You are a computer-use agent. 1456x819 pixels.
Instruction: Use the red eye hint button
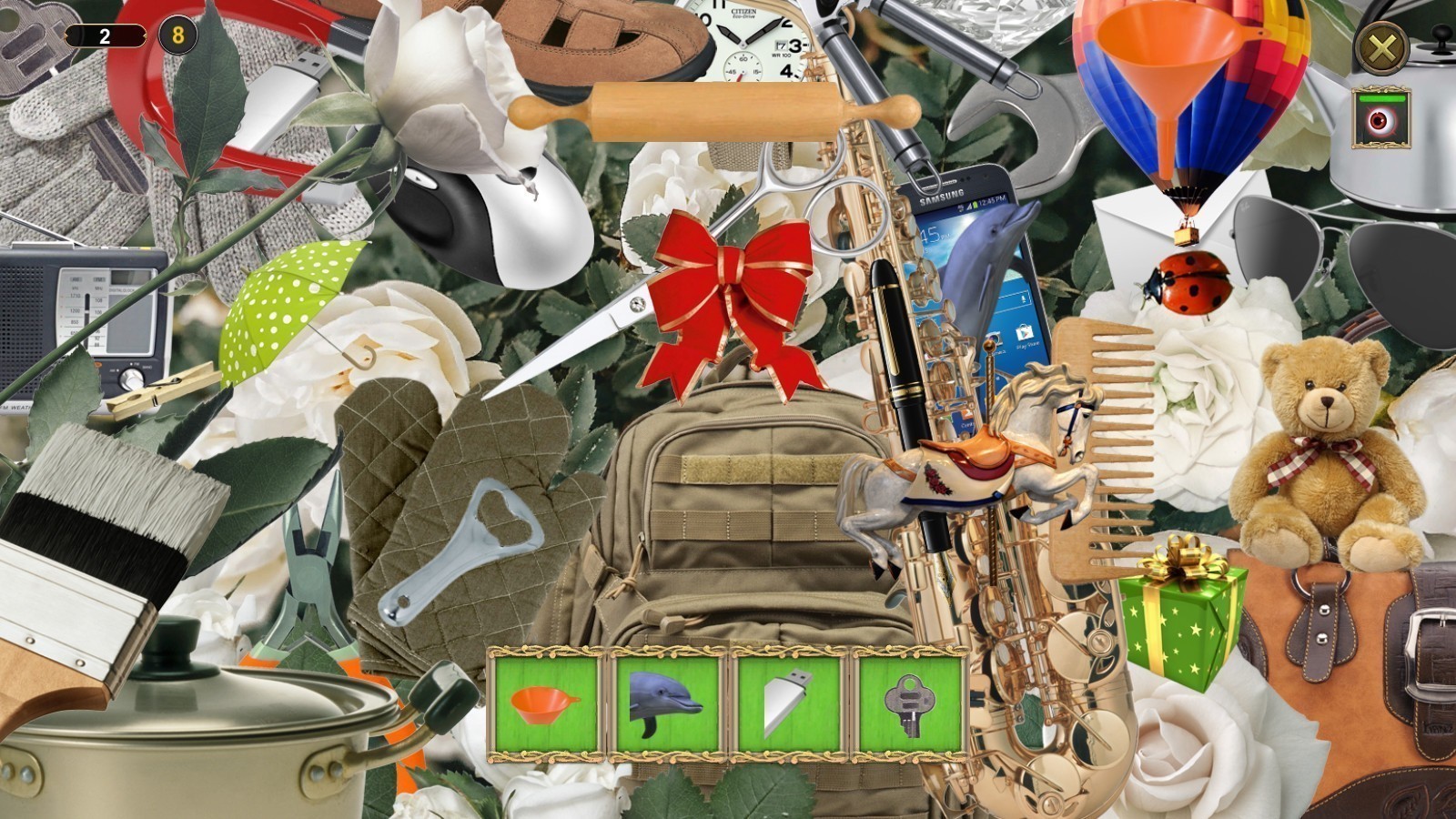pos(1380,118)
